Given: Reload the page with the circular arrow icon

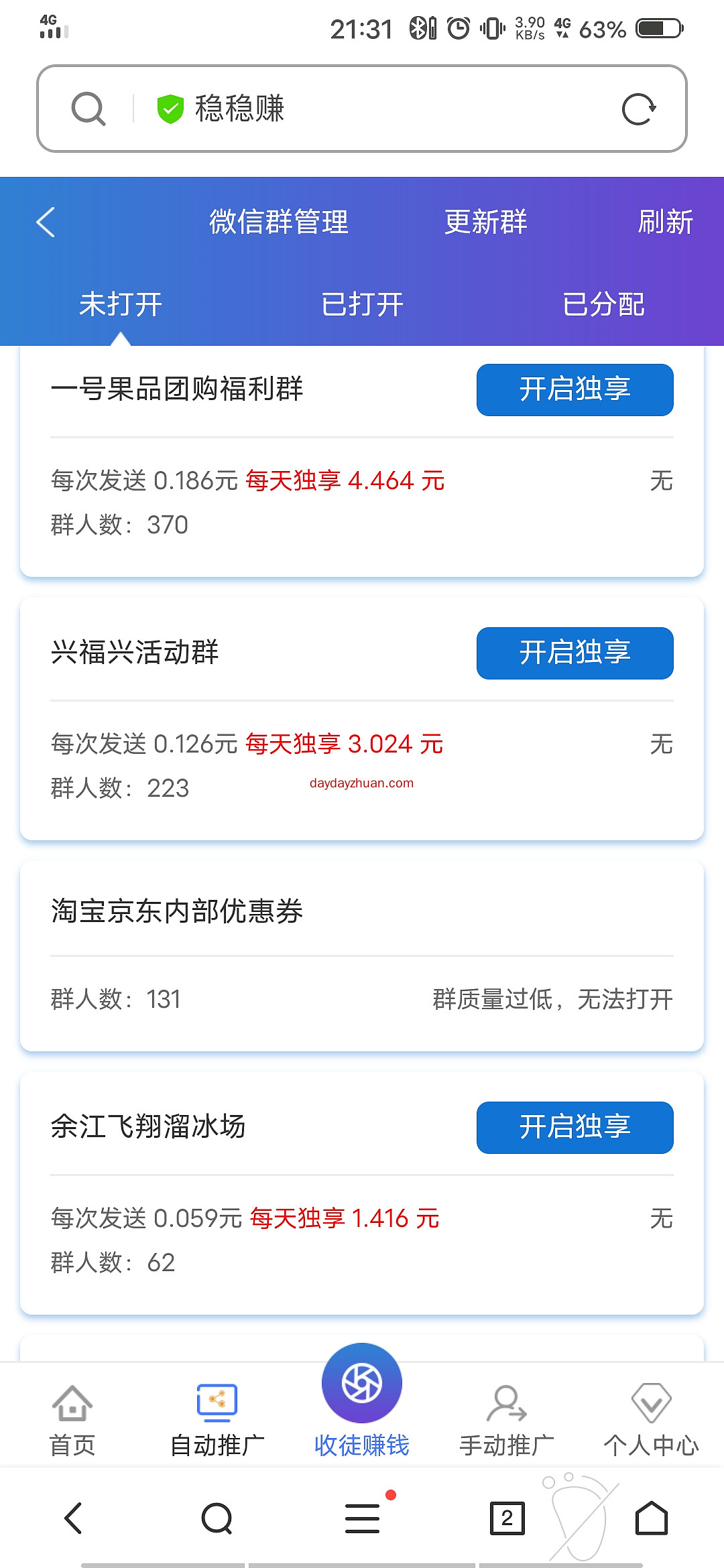Looking at the screenshot, I should coord(638,109).
